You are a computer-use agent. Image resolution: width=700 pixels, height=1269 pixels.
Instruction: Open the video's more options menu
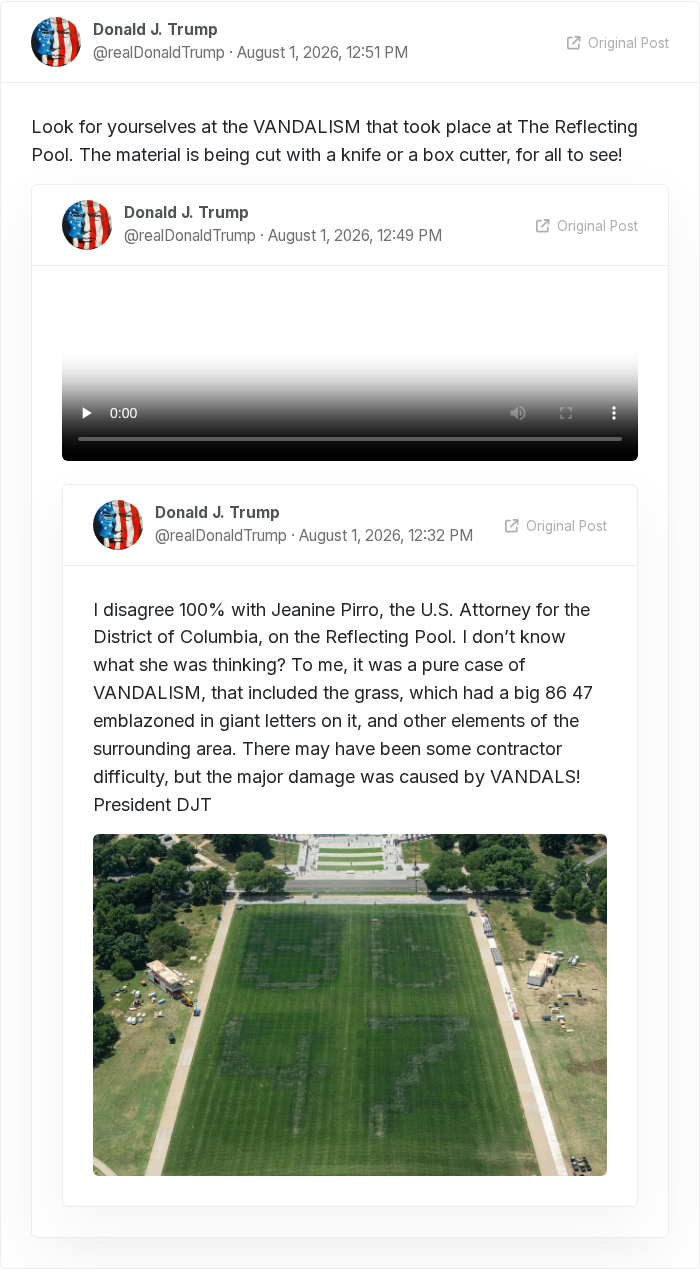(614, 413)
